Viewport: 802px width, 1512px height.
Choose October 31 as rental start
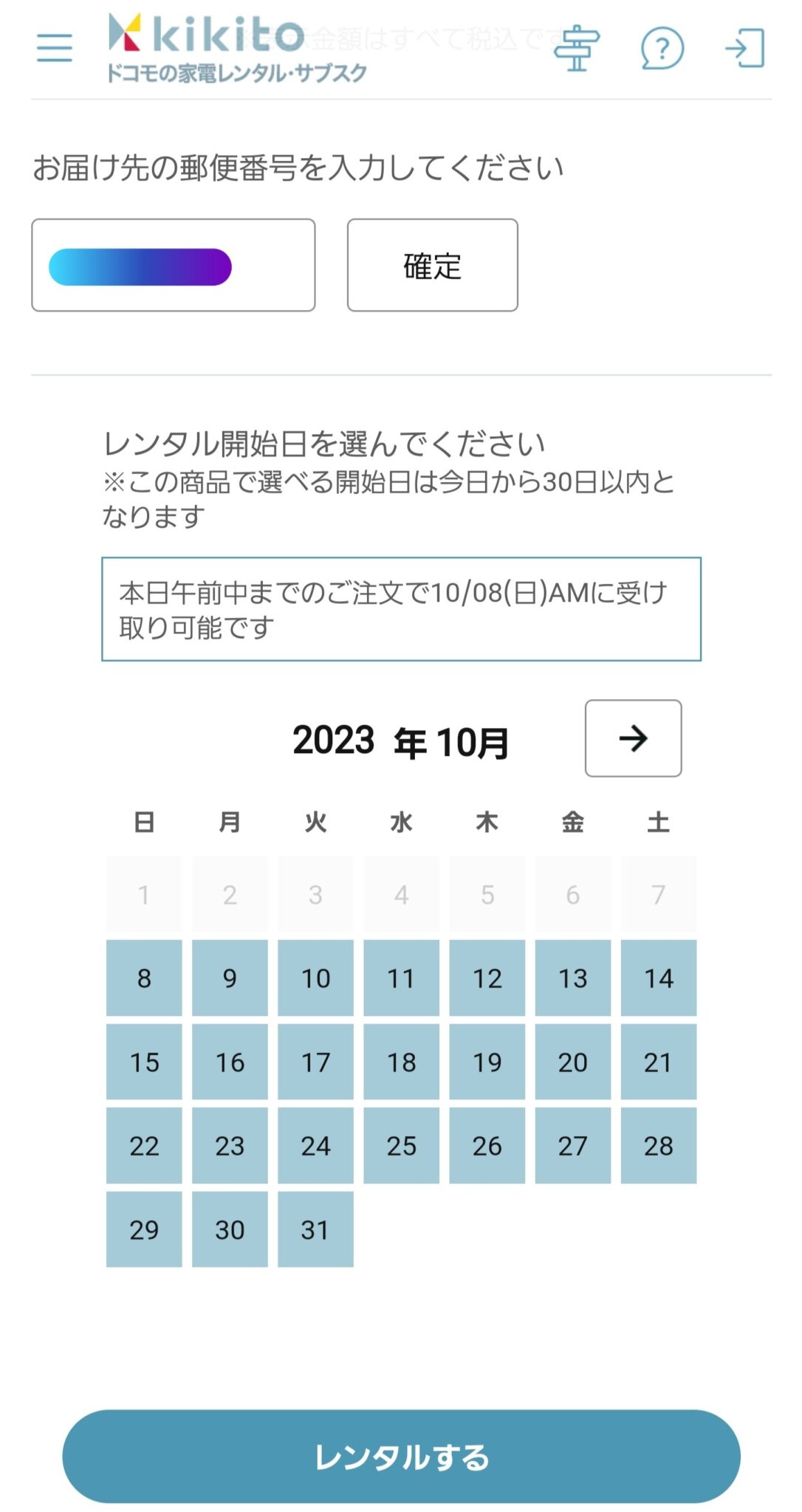point(315,1230)
